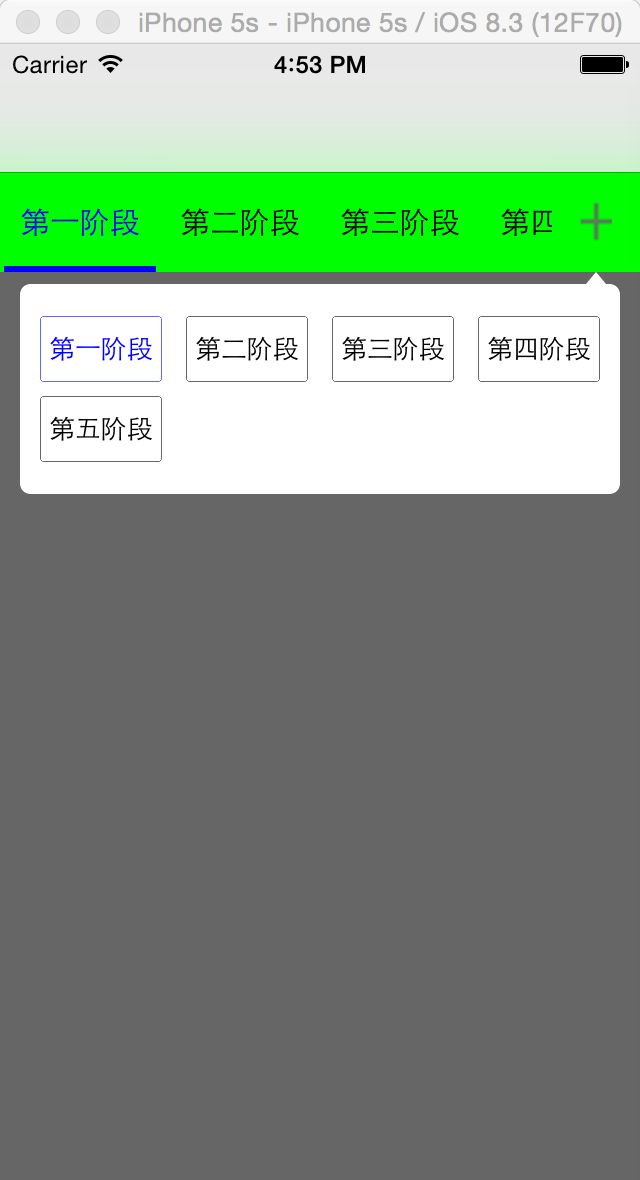This screenshot has width=640, height=1180.
Task: Choose 第三阶段 button in the popup
Action: pos(393,349)
